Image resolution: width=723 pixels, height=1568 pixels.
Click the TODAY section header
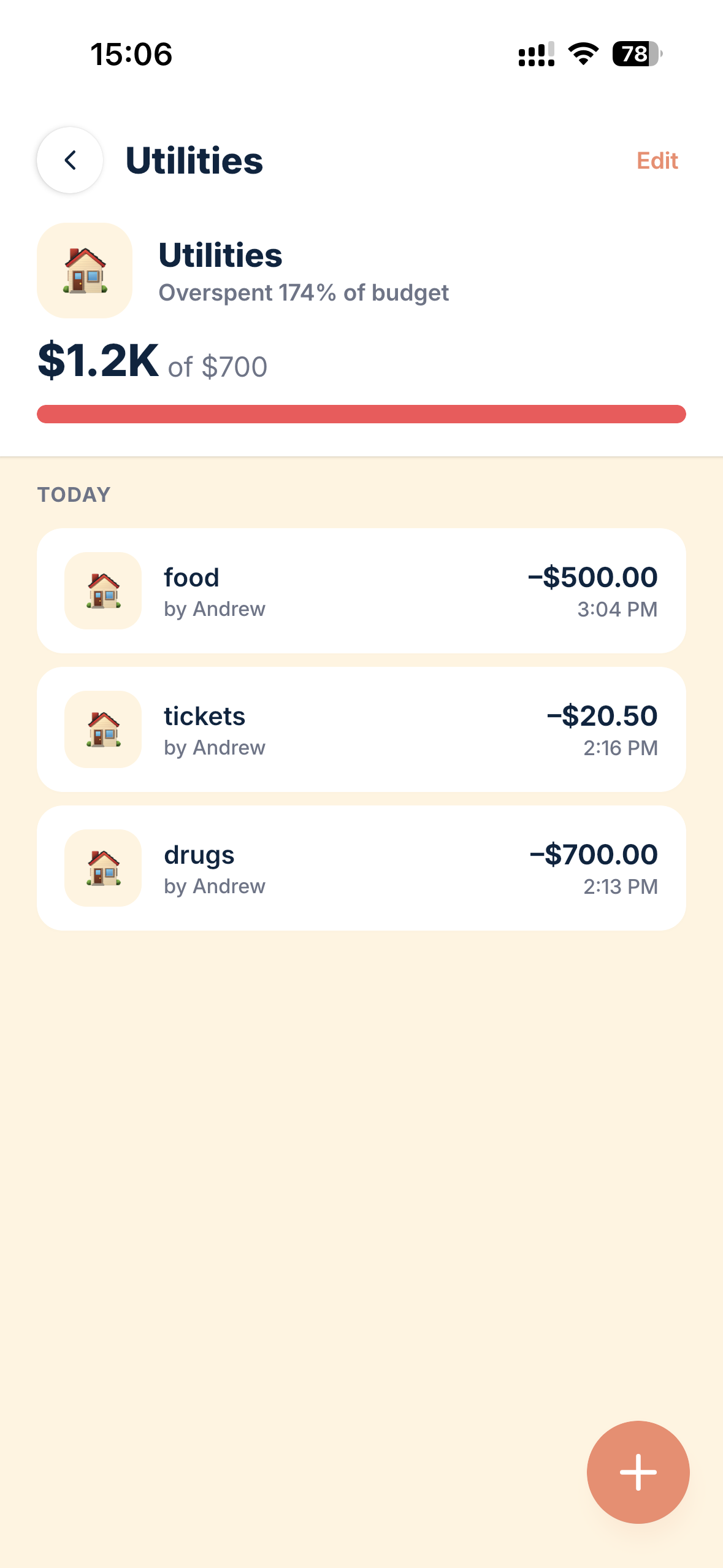tap(73, 493)
